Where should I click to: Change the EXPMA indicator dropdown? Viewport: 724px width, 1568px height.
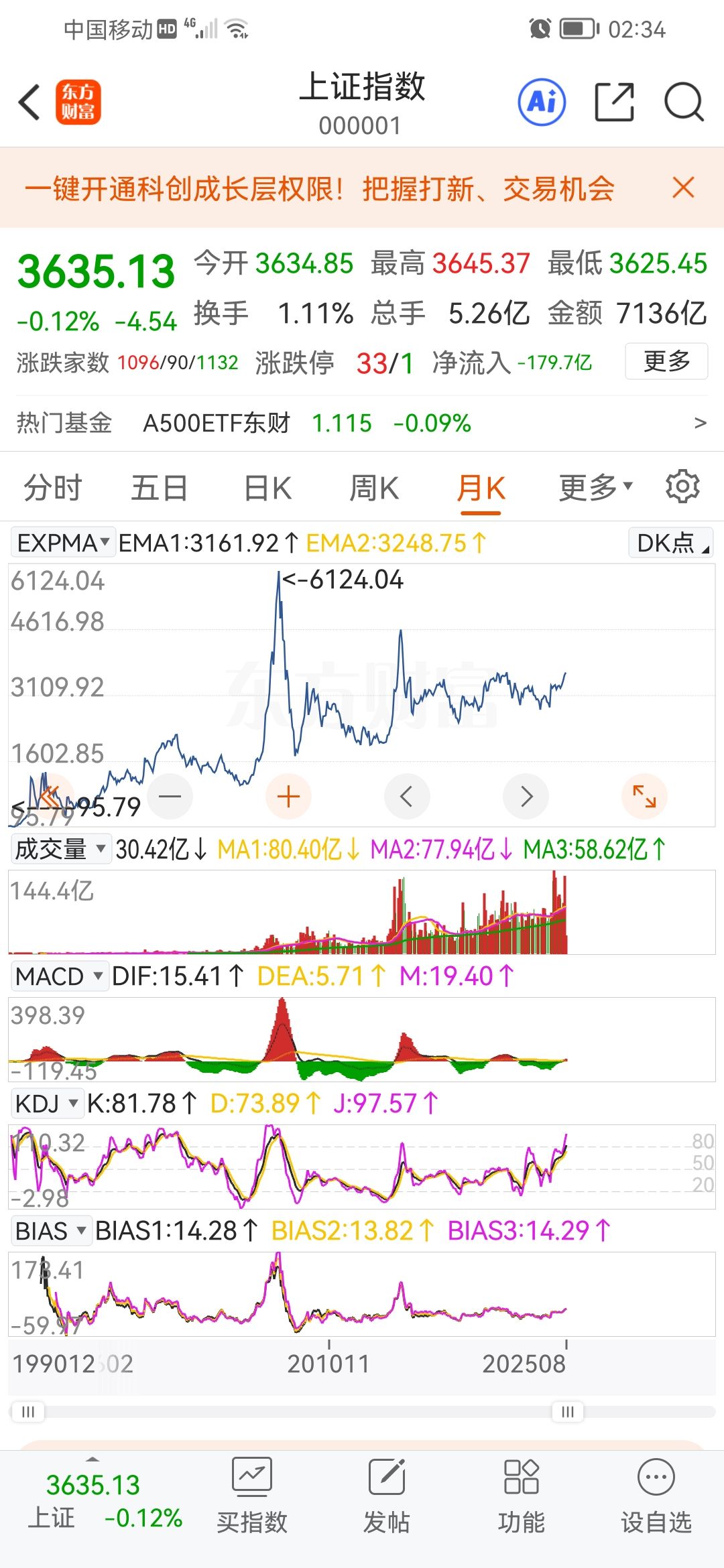(x=62, y=542)
